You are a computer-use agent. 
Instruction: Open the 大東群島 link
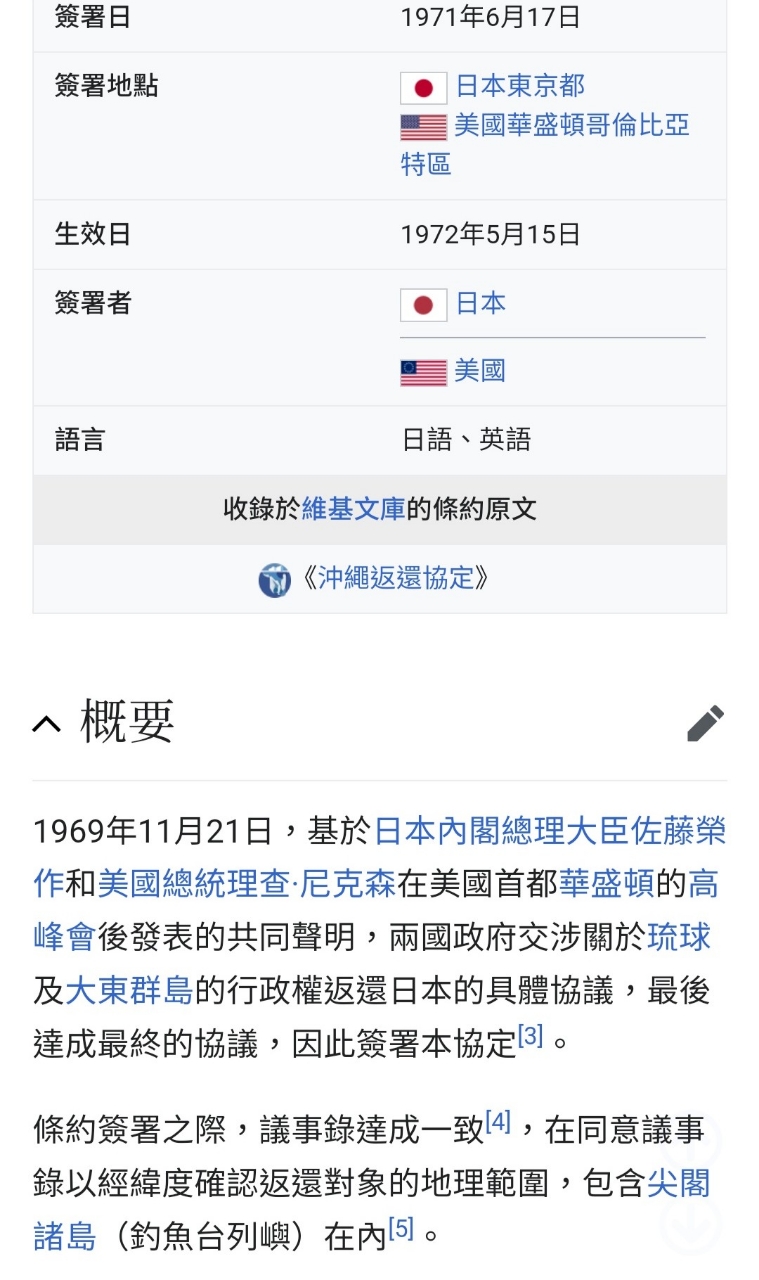pyautogui.click(x=129, y=990)
